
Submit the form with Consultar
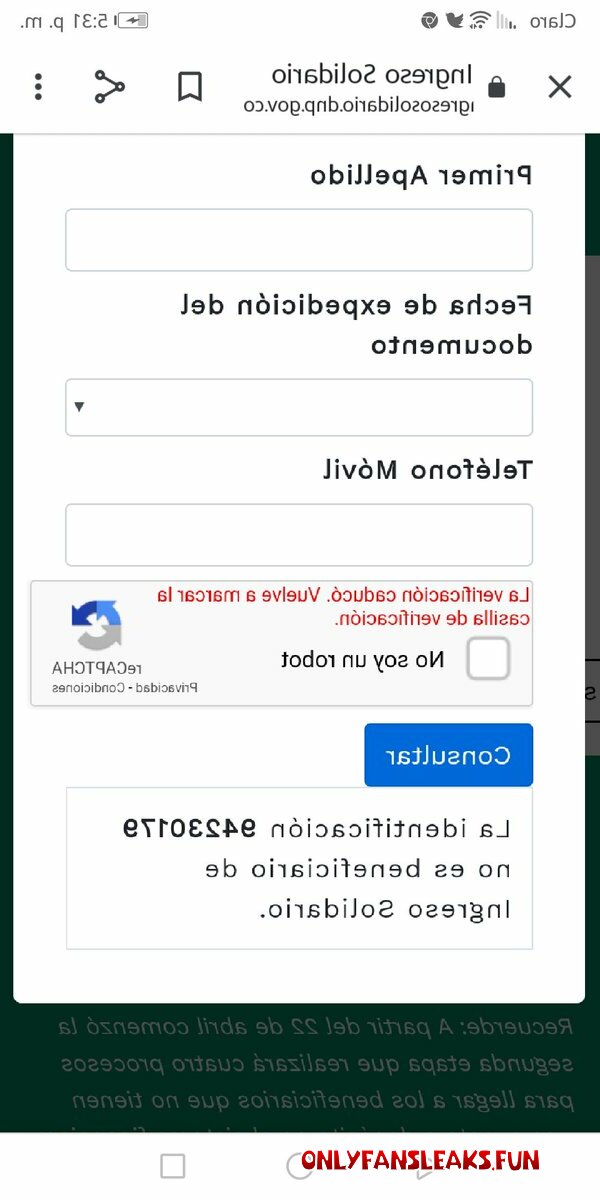click(449, 755)
